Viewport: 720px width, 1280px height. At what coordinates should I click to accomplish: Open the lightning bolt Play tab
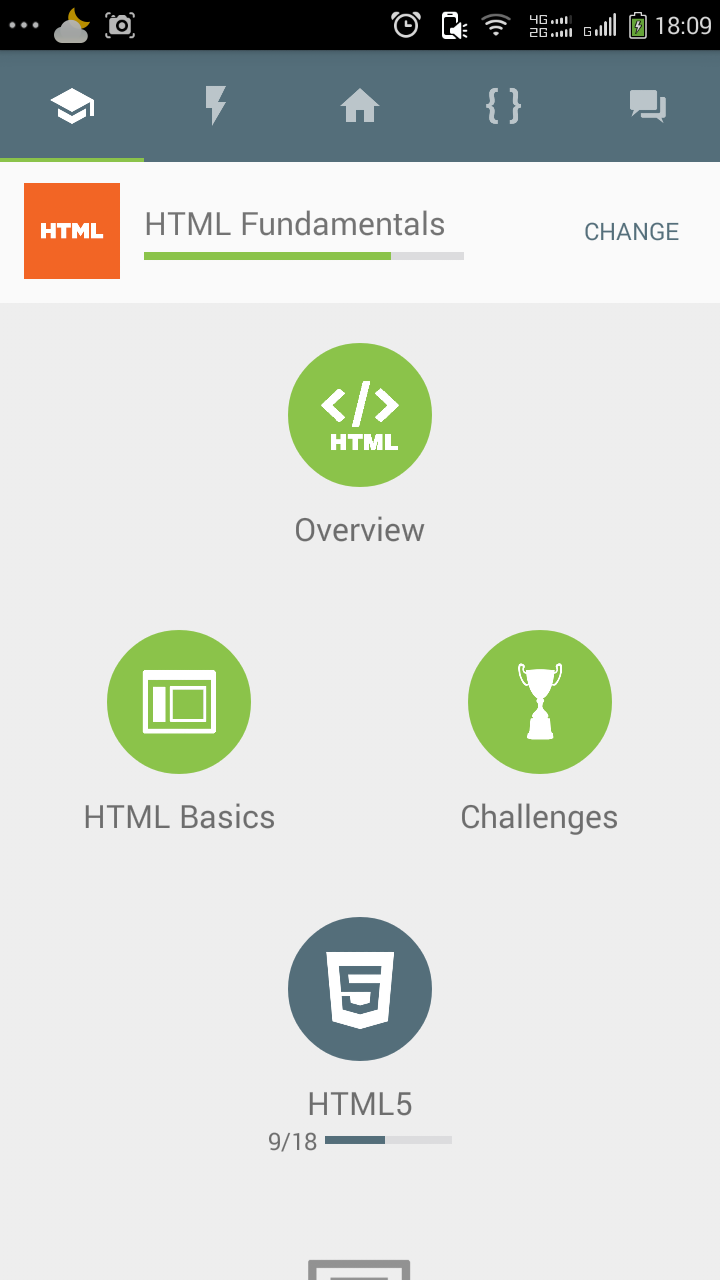[x=216, y=106]
